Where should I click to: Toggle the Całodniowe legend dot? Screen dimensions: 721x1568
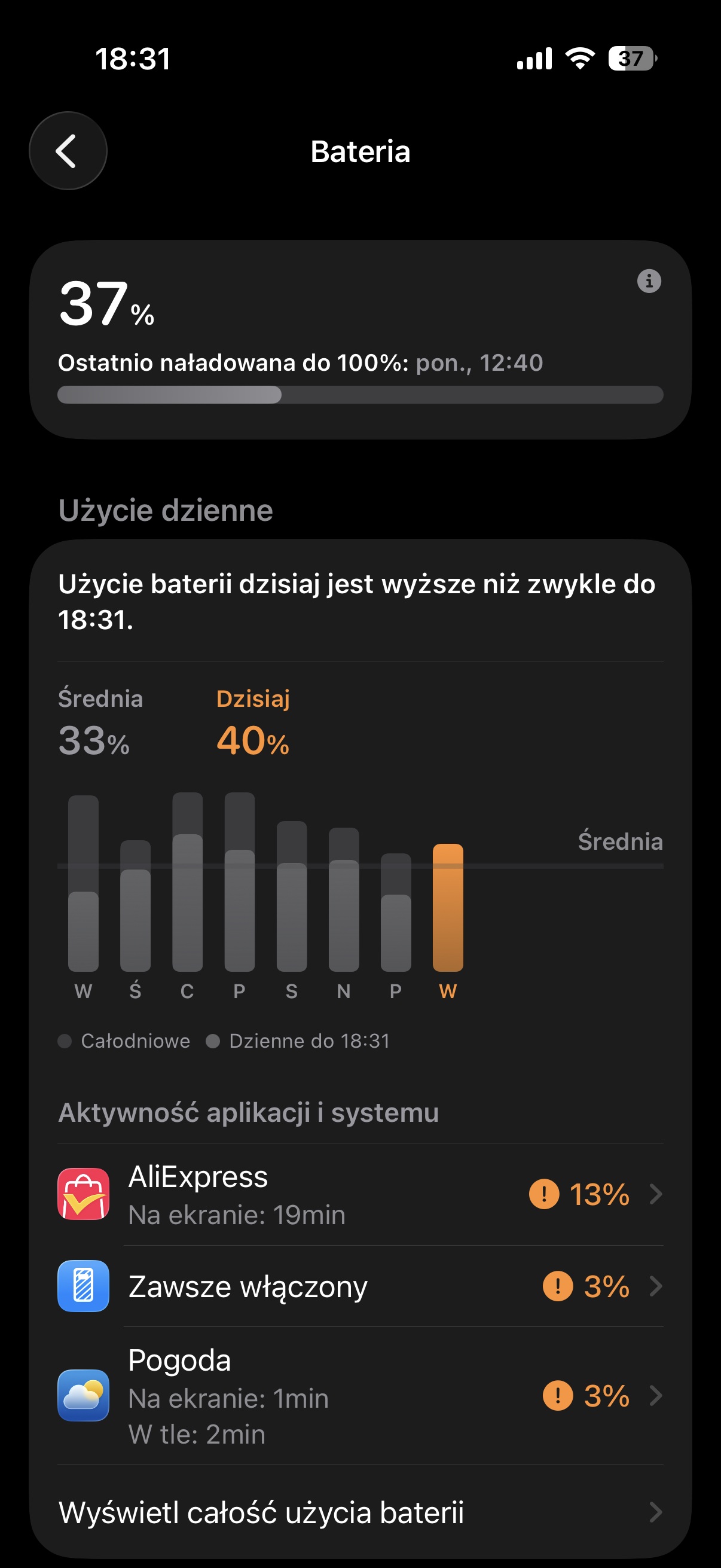point(65,1041)
